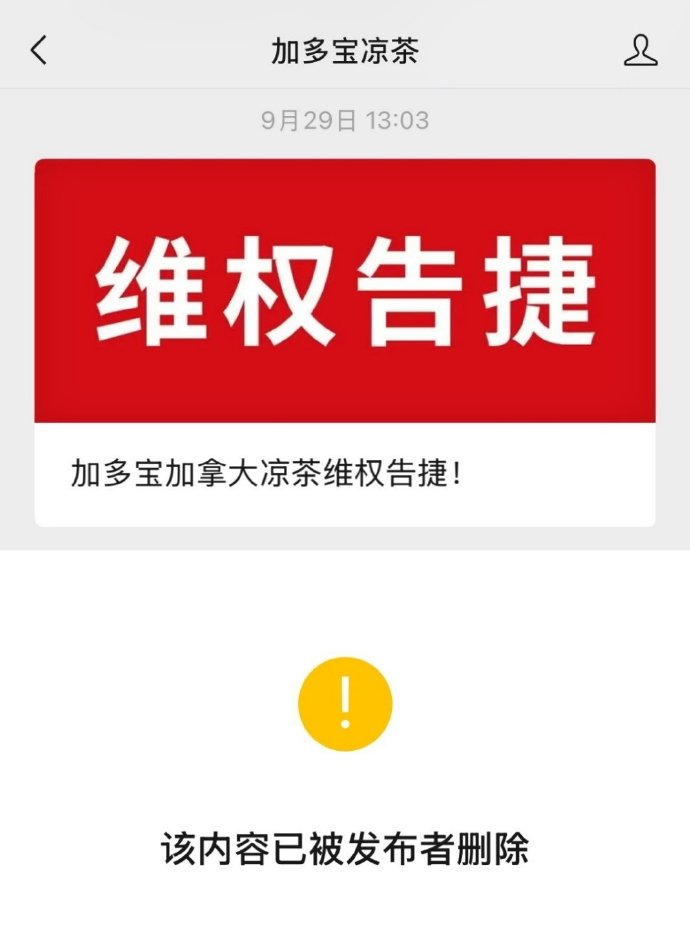Go back from 加多宝凉茶 chat
This screenshot has width=690, height=926.
click(38, 49)
